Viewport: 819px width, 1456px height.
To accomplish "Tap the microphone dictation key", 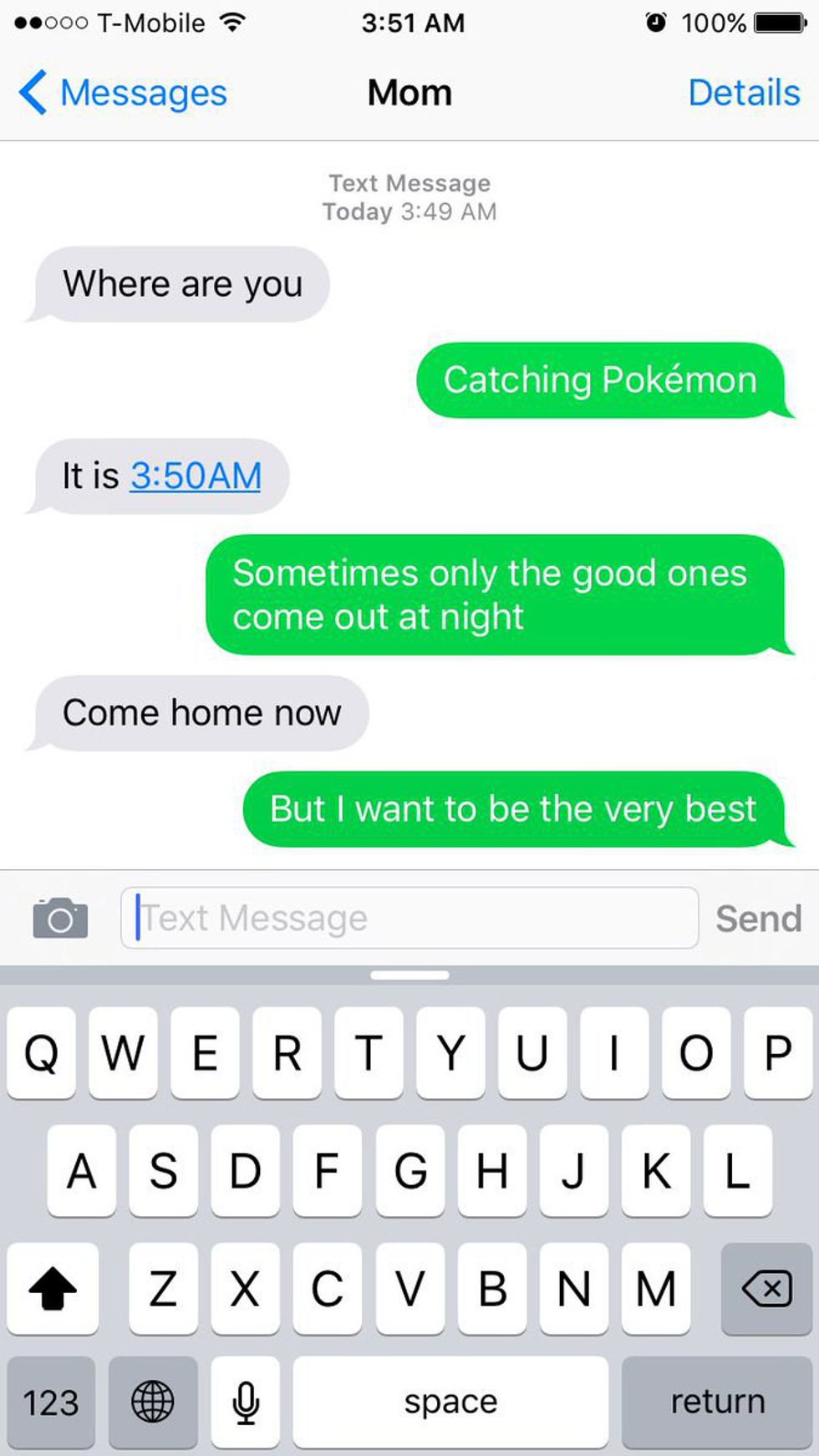I will click(245, 1402).
